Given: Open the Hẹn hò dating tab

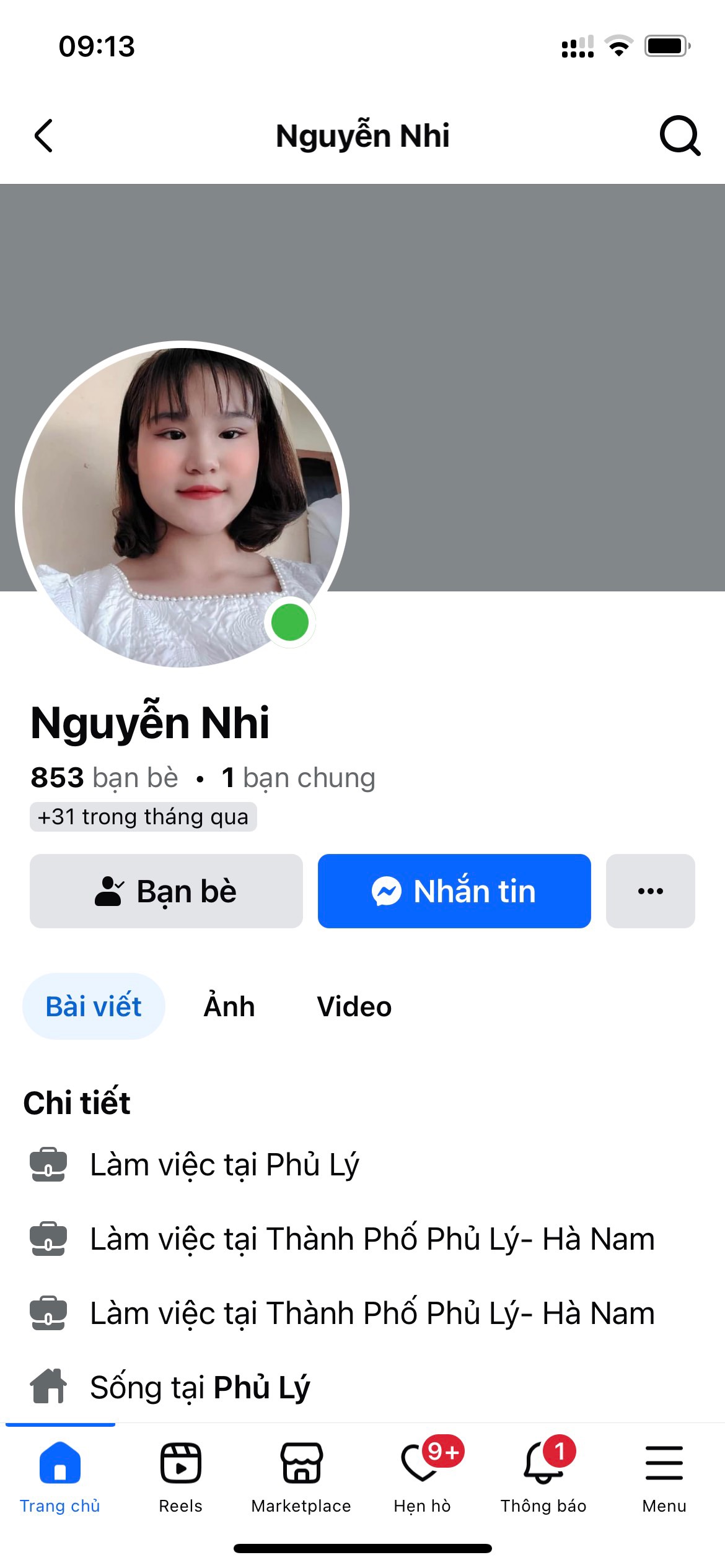Looking at the screenshot, I should click(423, 1476).
